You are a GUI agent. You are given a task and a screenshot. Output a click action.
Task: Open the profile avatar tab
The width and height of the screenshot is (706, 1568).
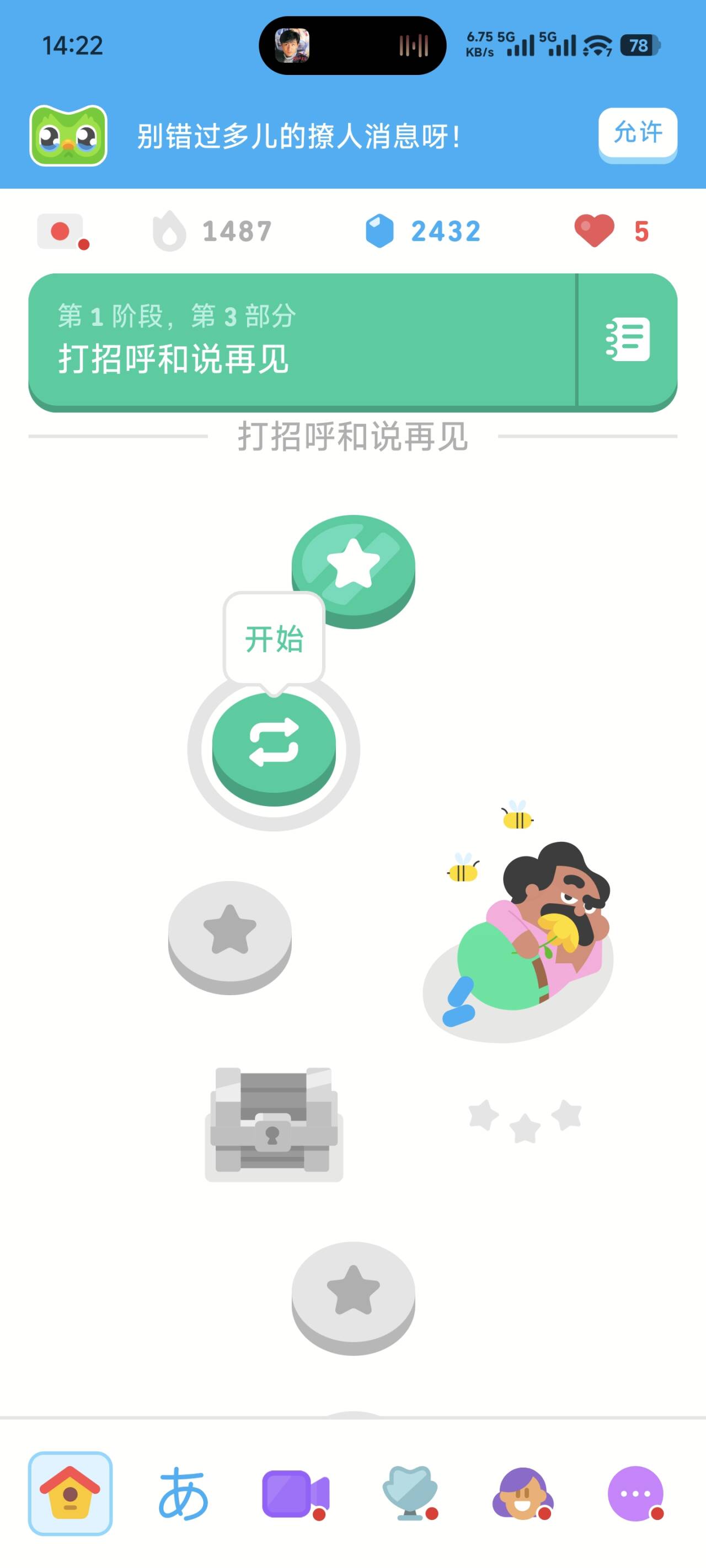[523, 1493]
